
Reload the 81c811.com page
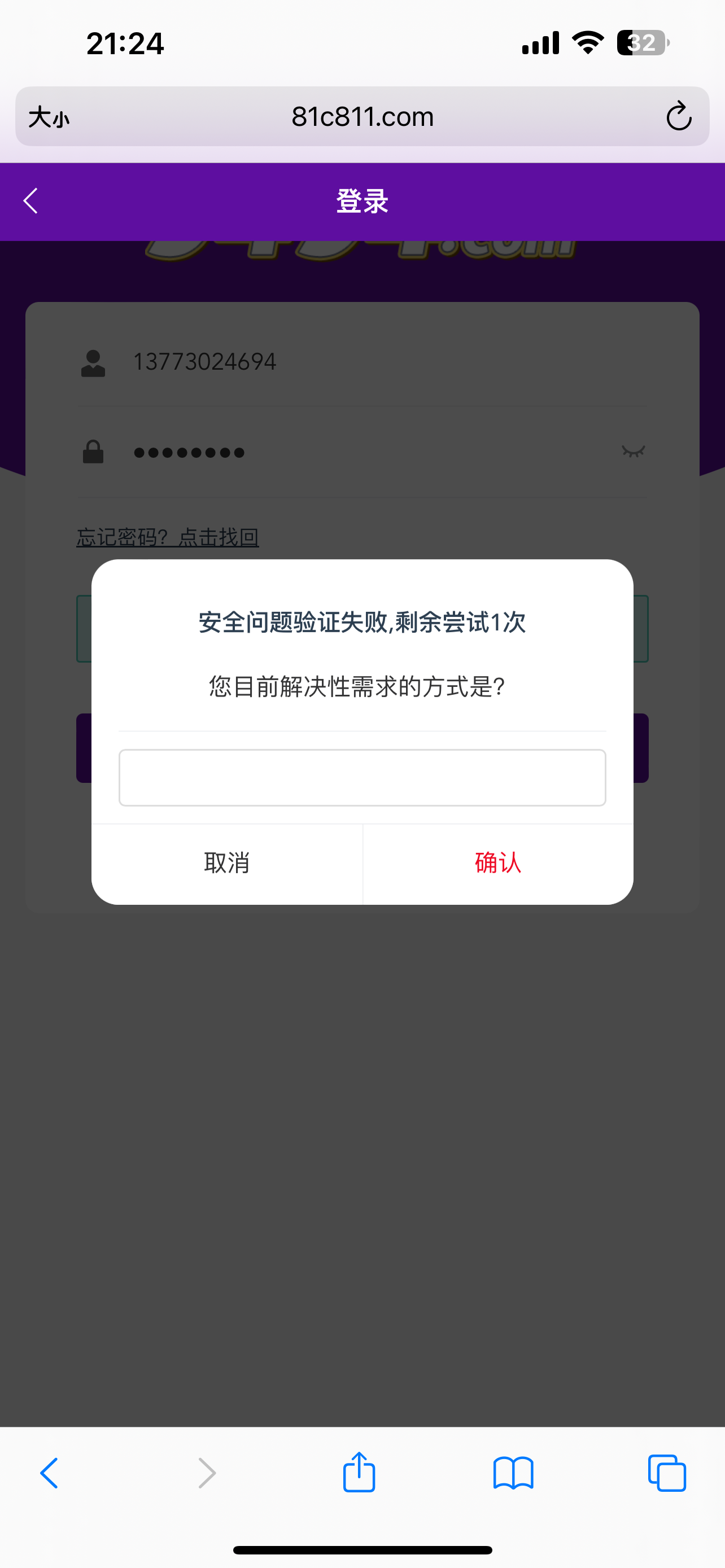(679, 116)
